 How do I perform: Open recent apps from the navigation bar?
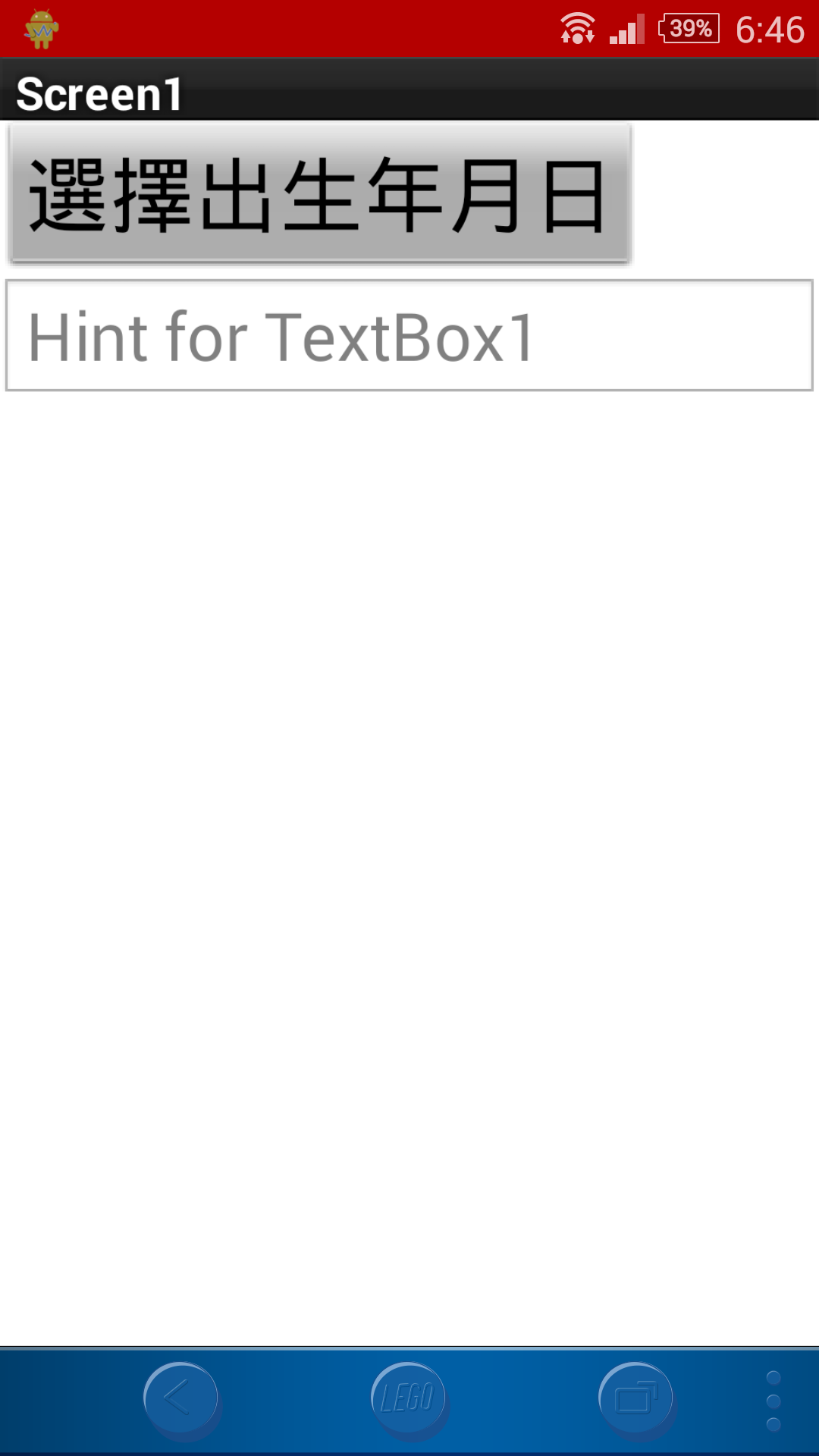(636, 1399)
